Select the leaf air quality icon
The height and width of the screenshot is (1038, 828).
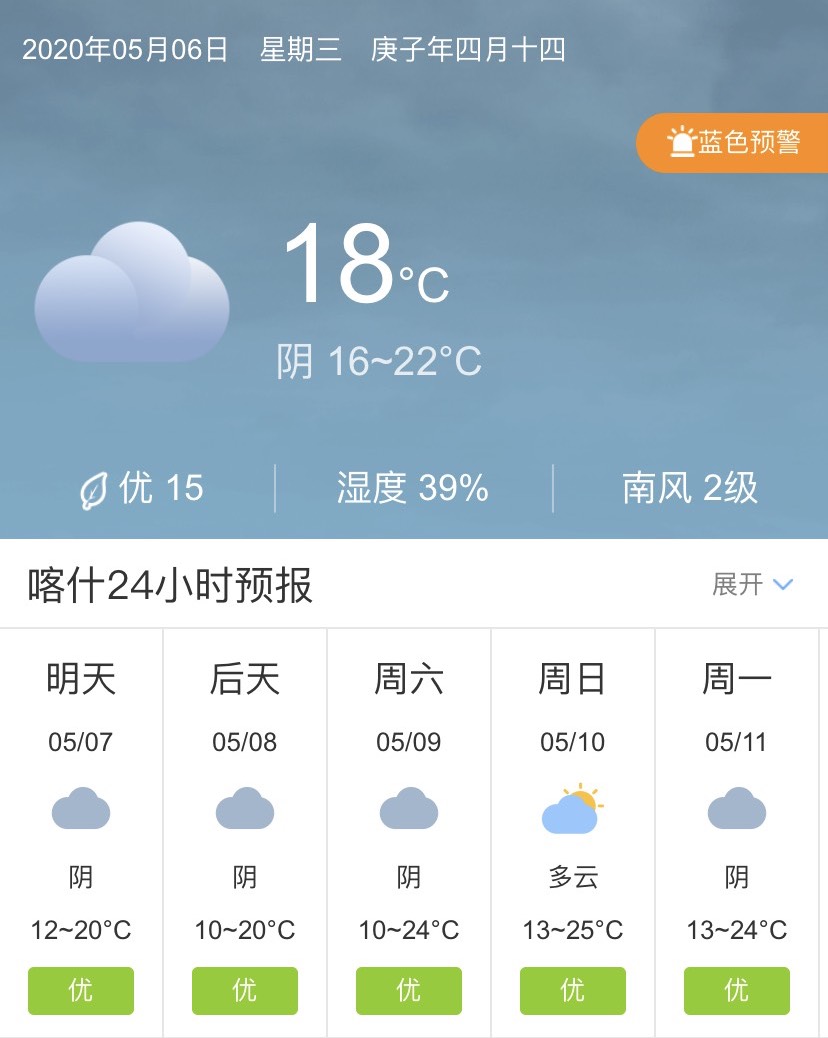pos(95,488)
